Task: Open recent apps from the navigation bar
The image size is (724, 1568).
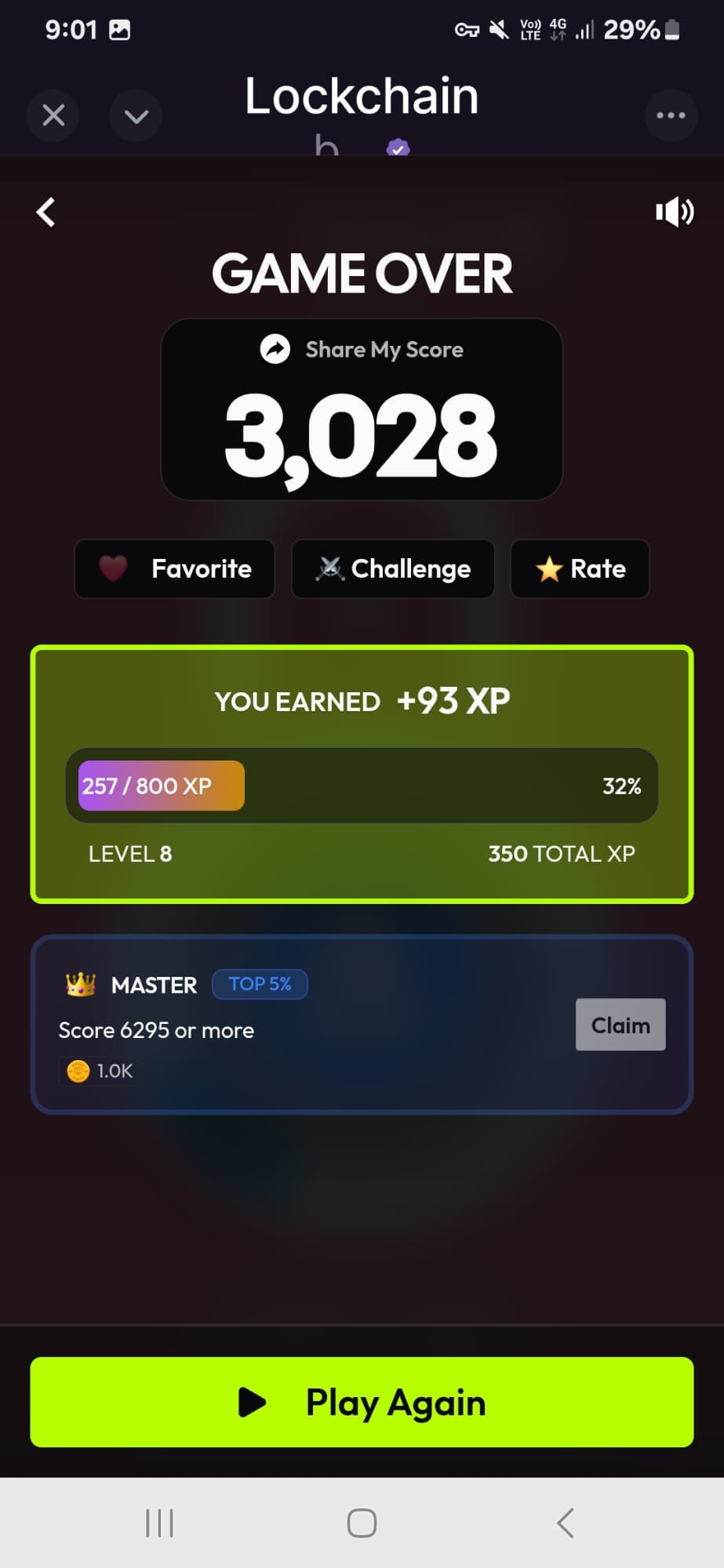Action: click(159, 1523)
